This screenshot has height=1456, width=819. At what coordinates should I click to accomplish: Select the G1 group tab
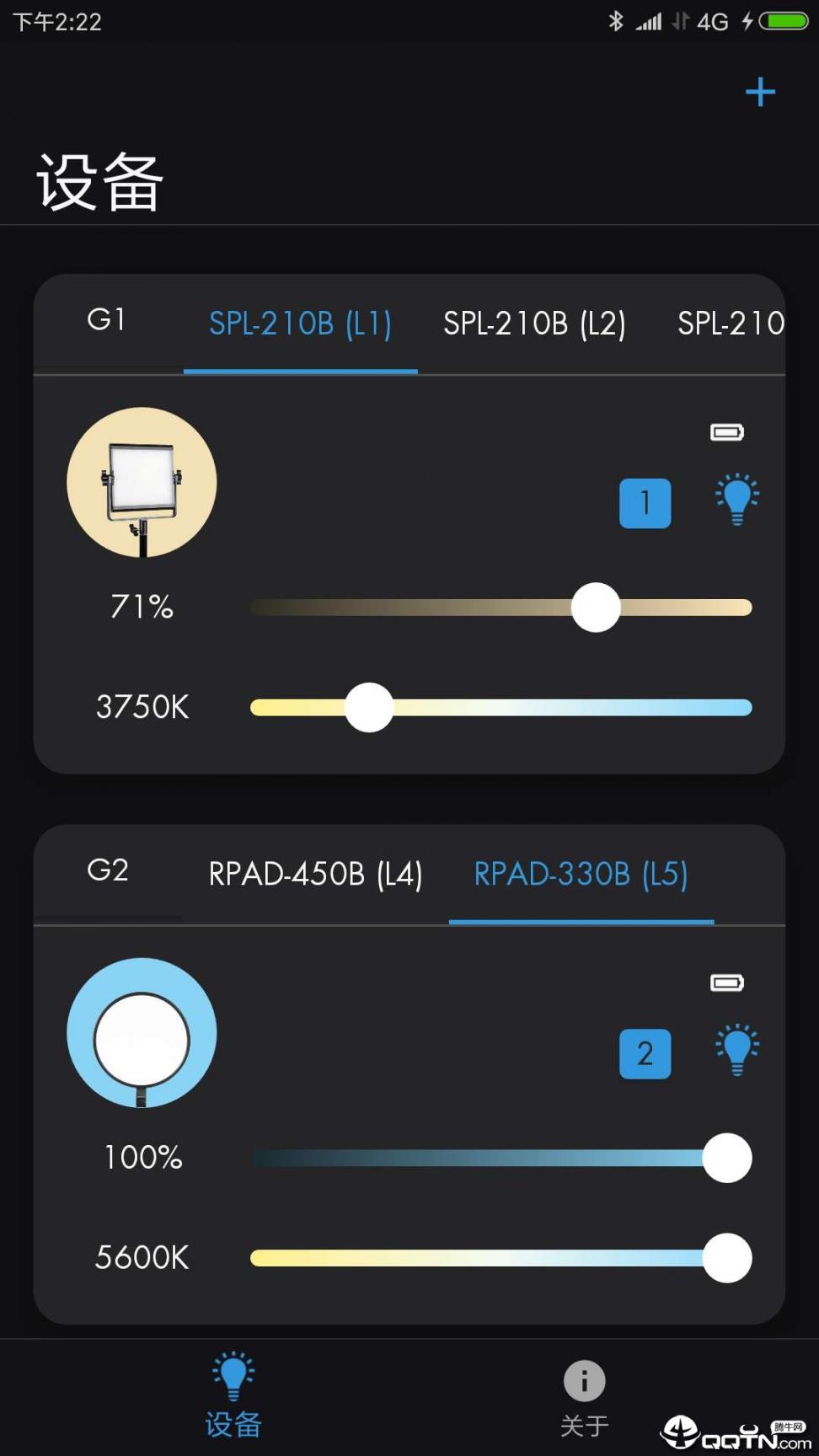pos(107,320)
